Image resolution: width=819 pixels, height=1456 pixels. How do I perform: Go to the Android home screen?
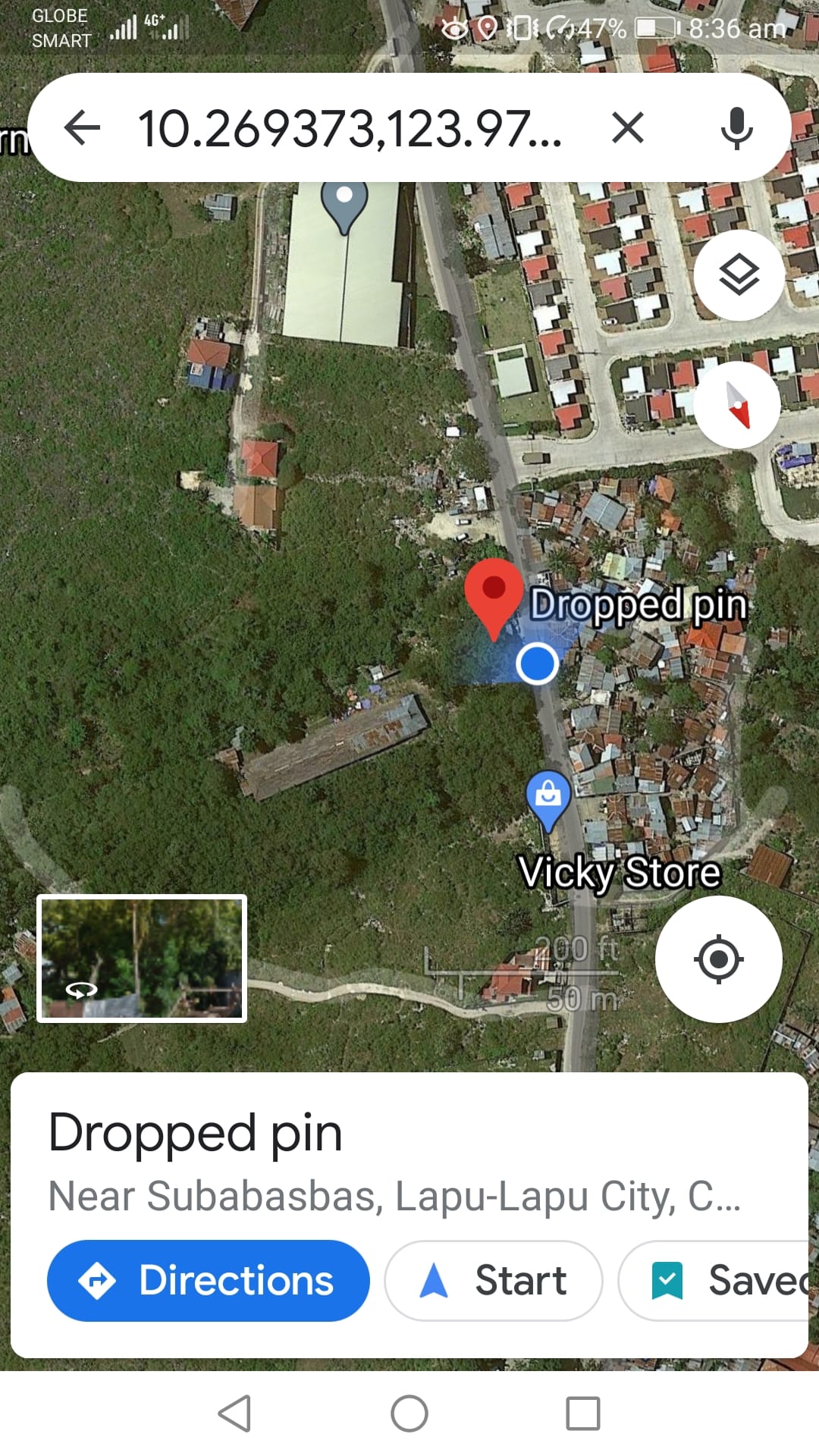(x=409, y=1414)
